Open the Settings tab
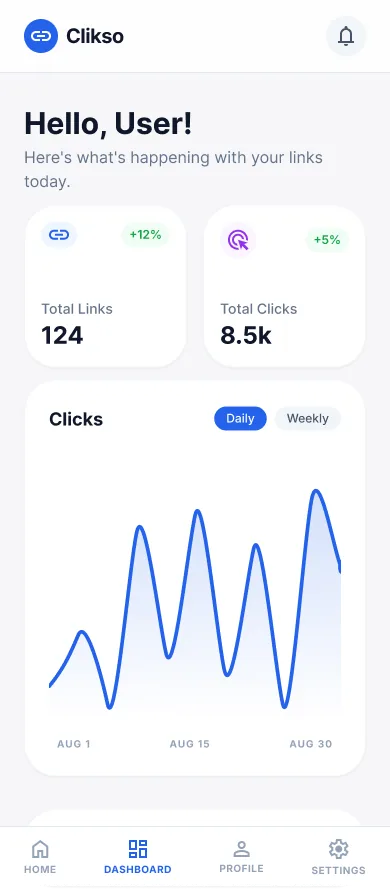Image resolution: width=390 pixels, height=890 pixels. tap(338, 857)
